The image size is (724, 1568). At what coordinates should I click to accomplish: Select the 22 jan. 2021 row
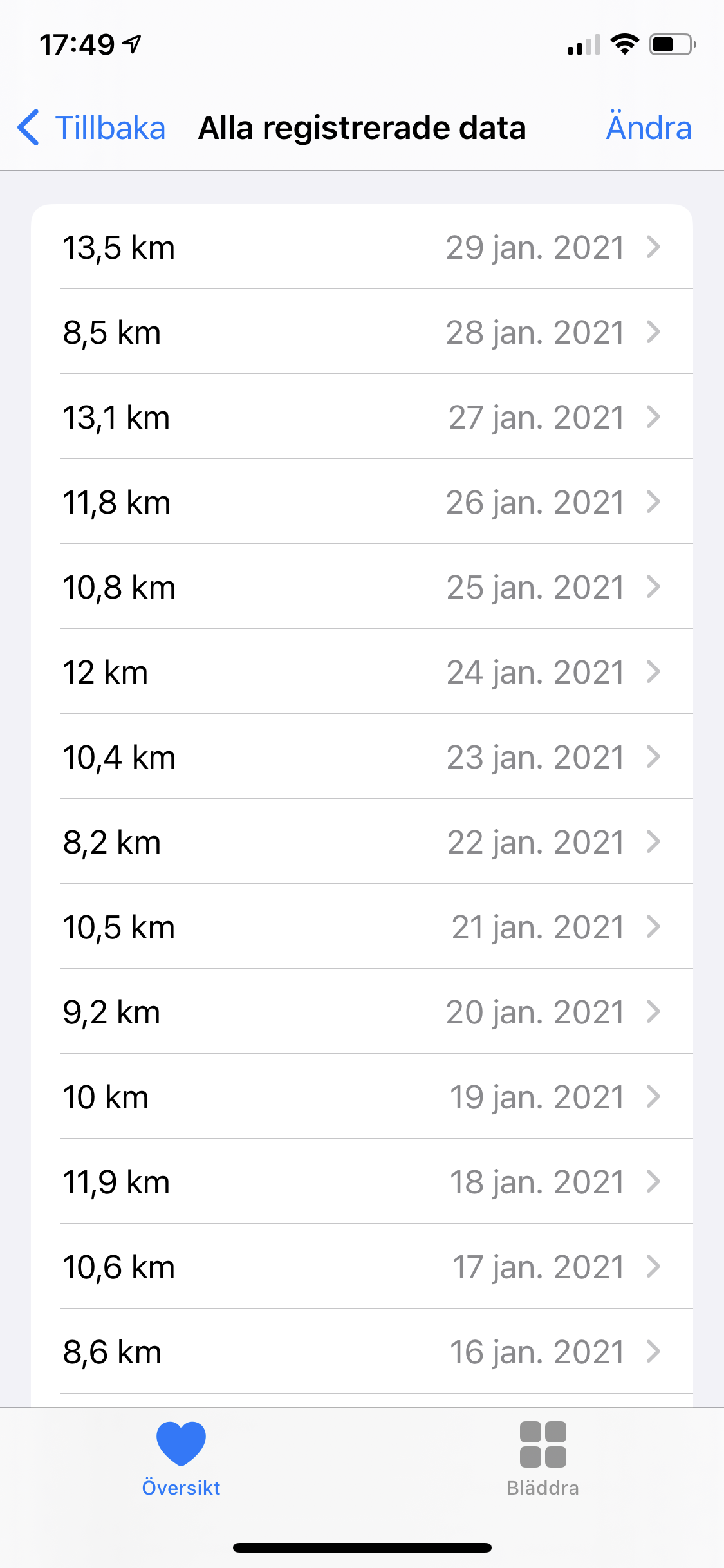[x=362, y=842]
